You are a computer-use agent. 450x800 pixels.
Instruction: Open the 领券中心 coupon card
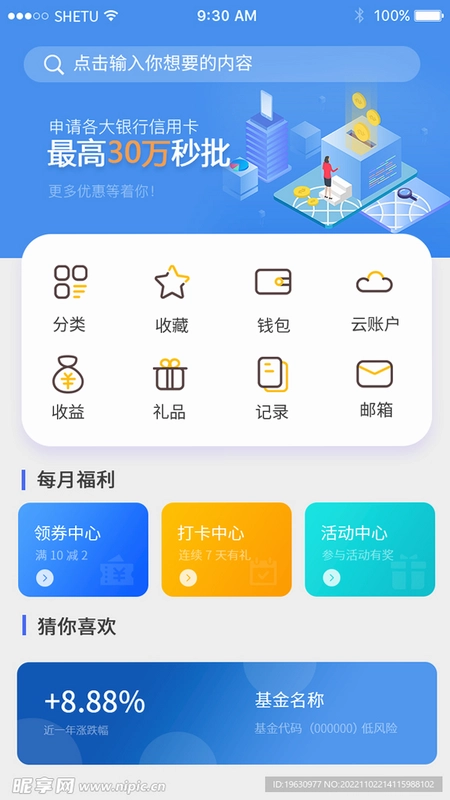[83, 549]
